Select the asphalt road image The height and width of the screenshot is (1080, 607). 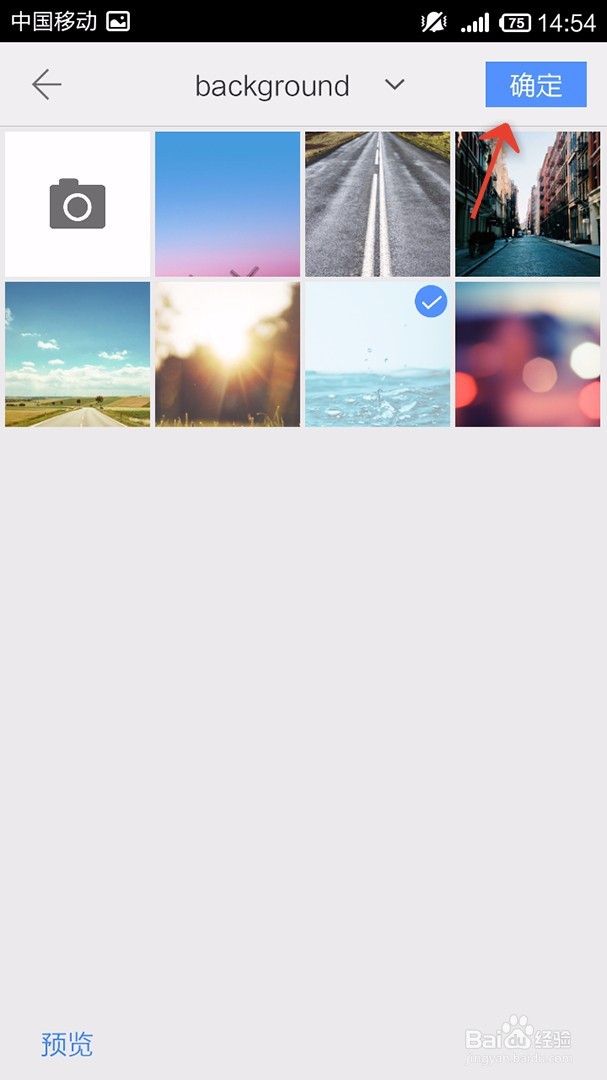point(378,204)
